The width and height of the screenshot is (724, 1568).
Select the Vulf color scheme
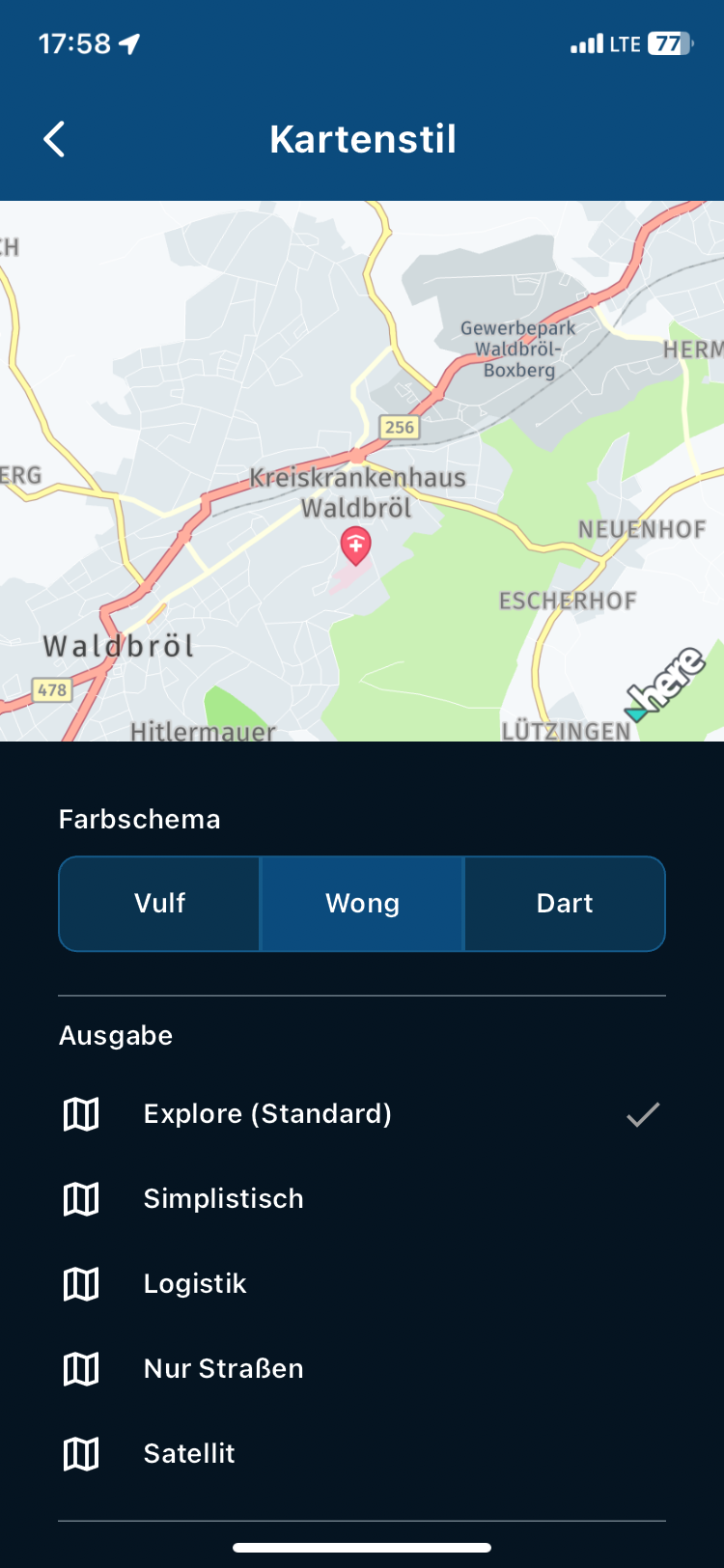[x=160, y=904]
